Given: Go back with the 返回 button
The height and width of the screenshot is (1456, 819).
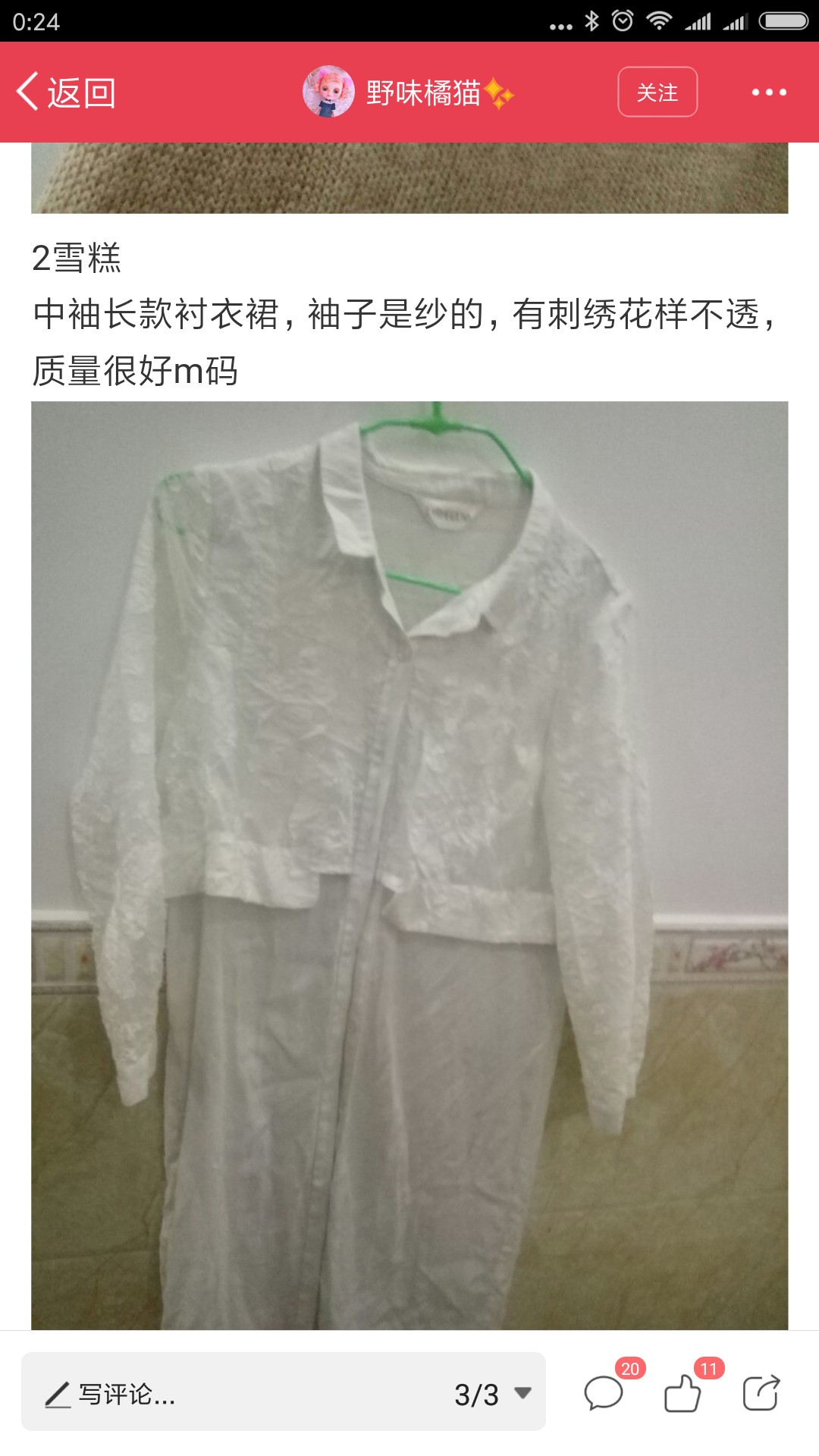Looking at the screenshot, I should [x=66, y=93].
